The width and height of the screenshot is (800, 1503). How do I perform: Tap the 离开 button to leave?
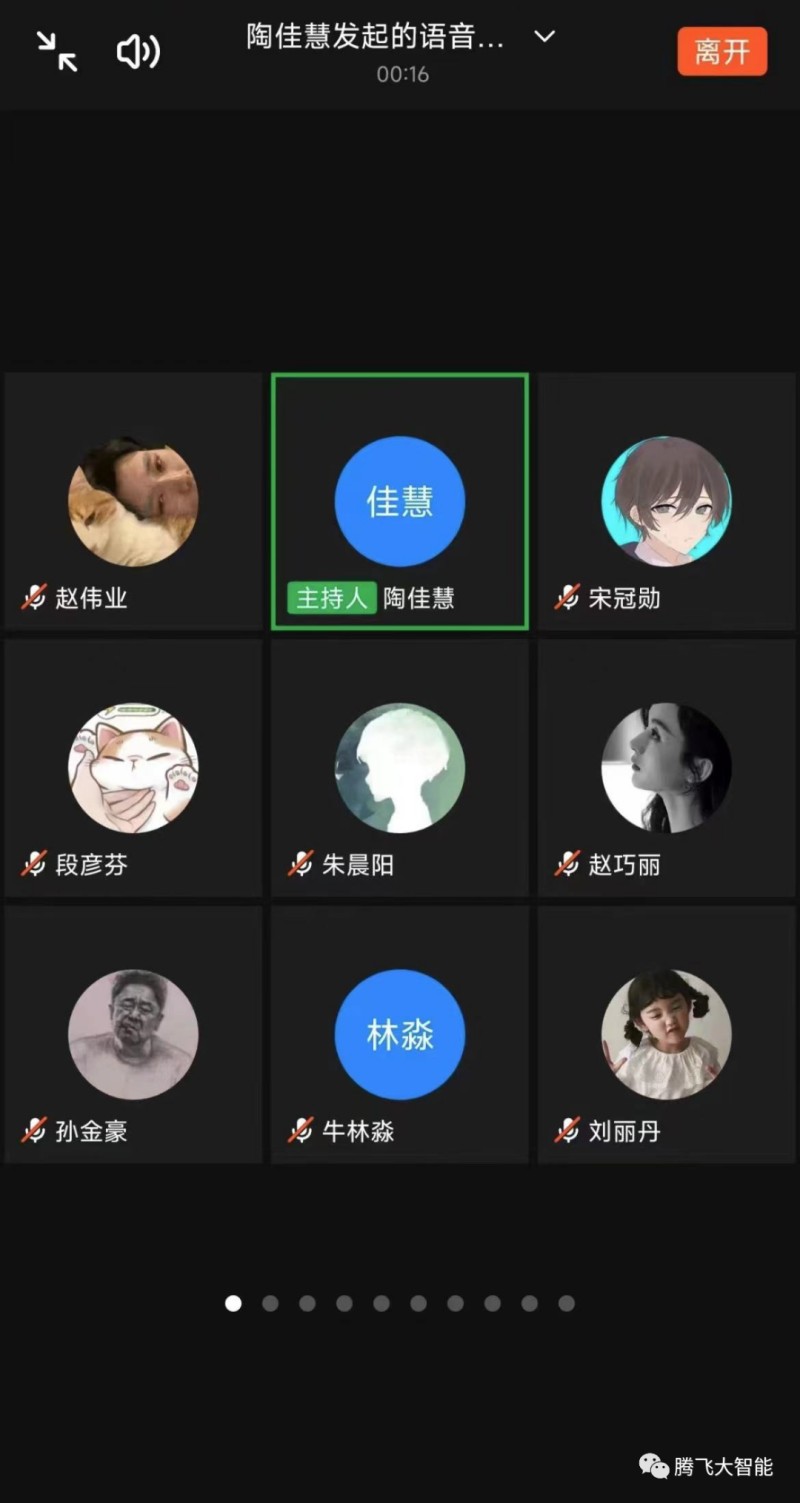pyautogui.click(x=721, y=52)
